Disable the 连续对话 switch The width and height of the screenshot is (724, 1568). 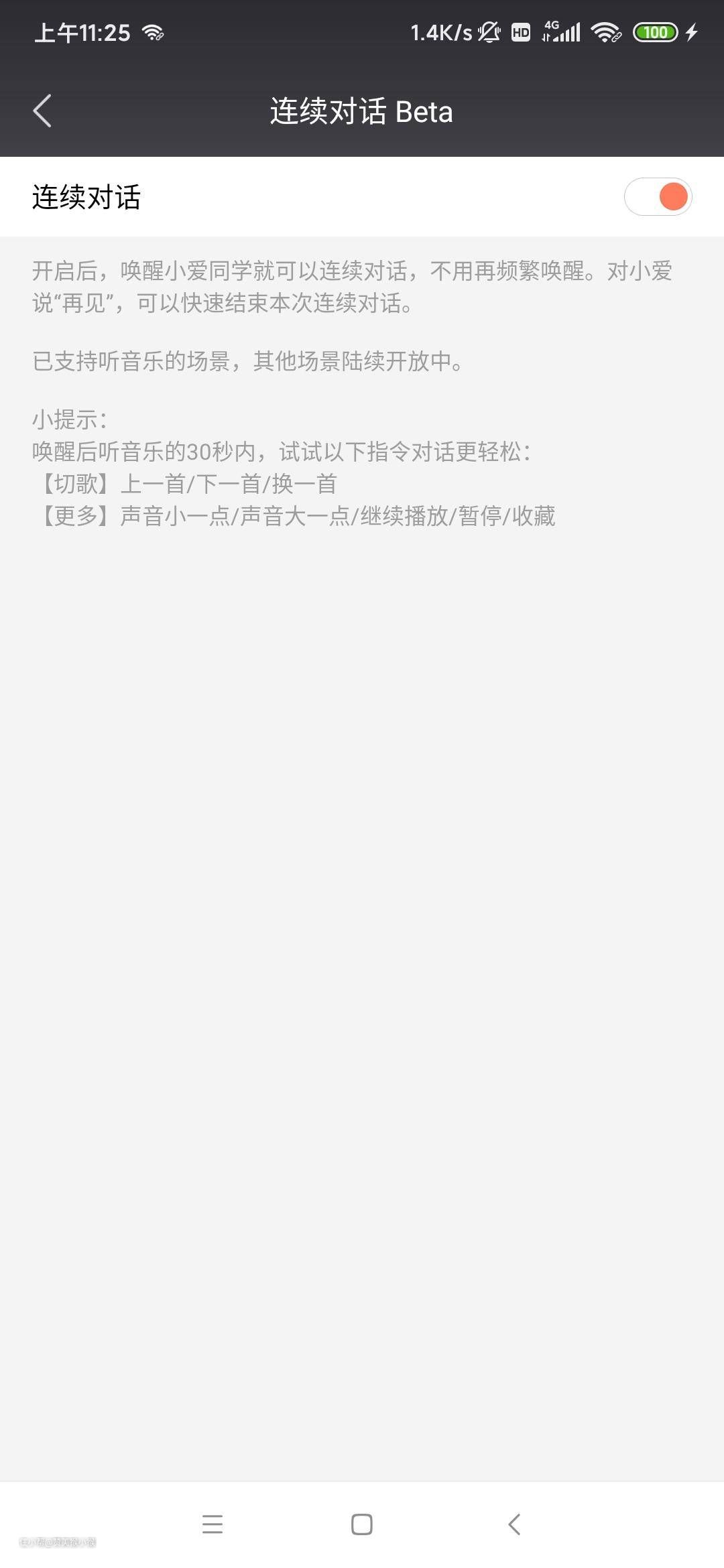(657, 197)
